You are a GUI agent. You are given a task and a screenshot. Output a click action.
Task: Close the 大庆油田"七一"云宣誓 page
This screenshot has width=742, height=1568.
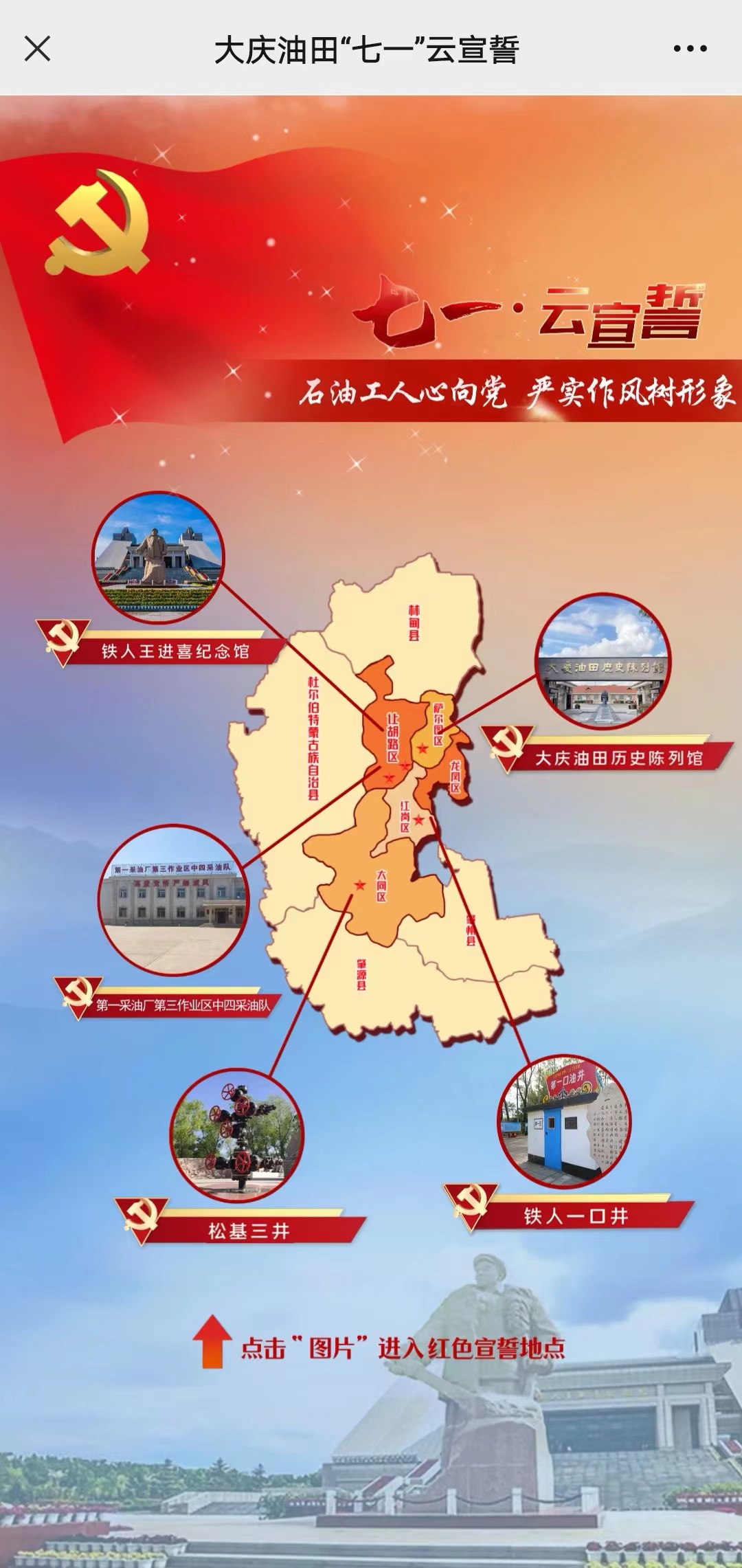coord(37,49)
